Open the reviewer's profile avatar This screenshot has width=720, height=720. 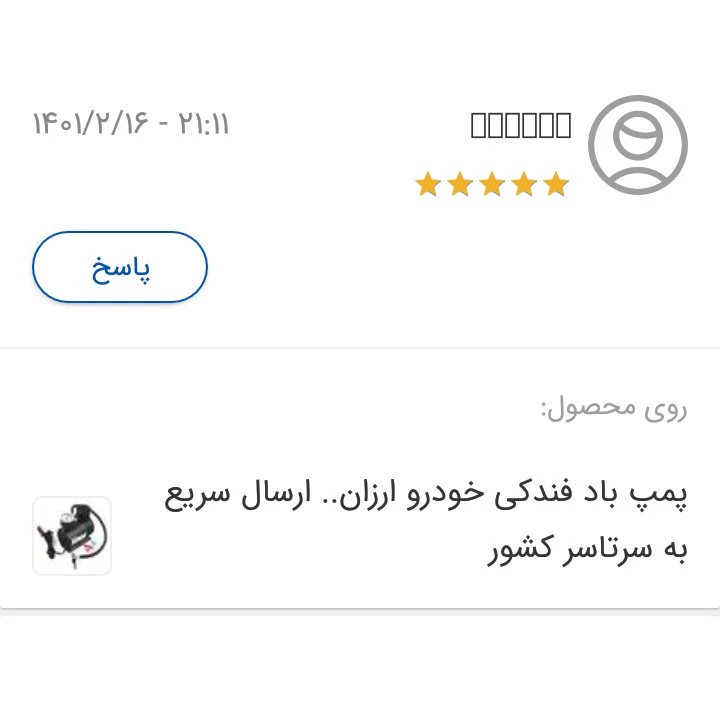coord(637,145)
